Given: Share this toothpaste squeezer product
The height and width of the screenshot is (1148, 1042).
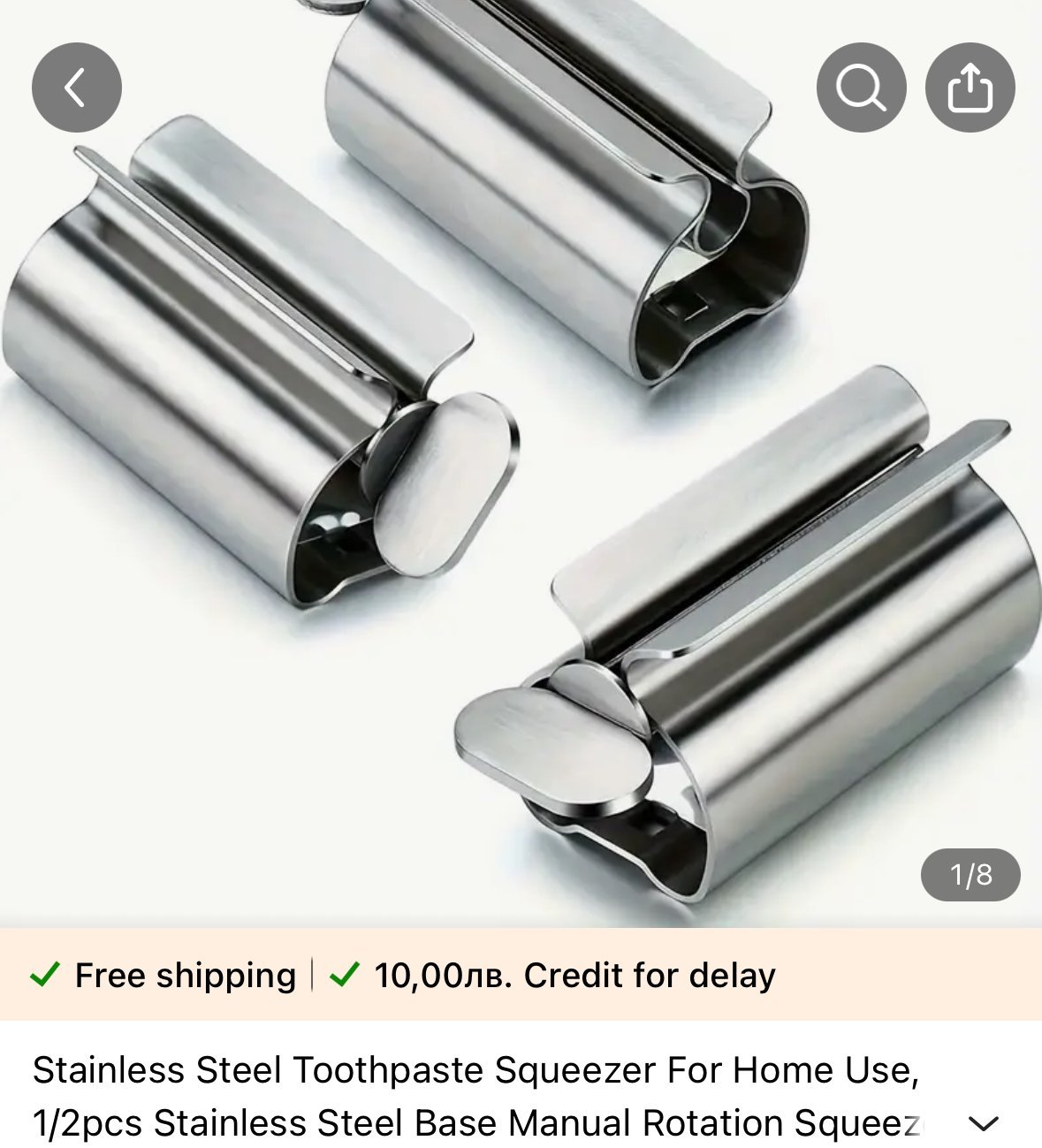Looking at the screenshot, I should [970, 87].
